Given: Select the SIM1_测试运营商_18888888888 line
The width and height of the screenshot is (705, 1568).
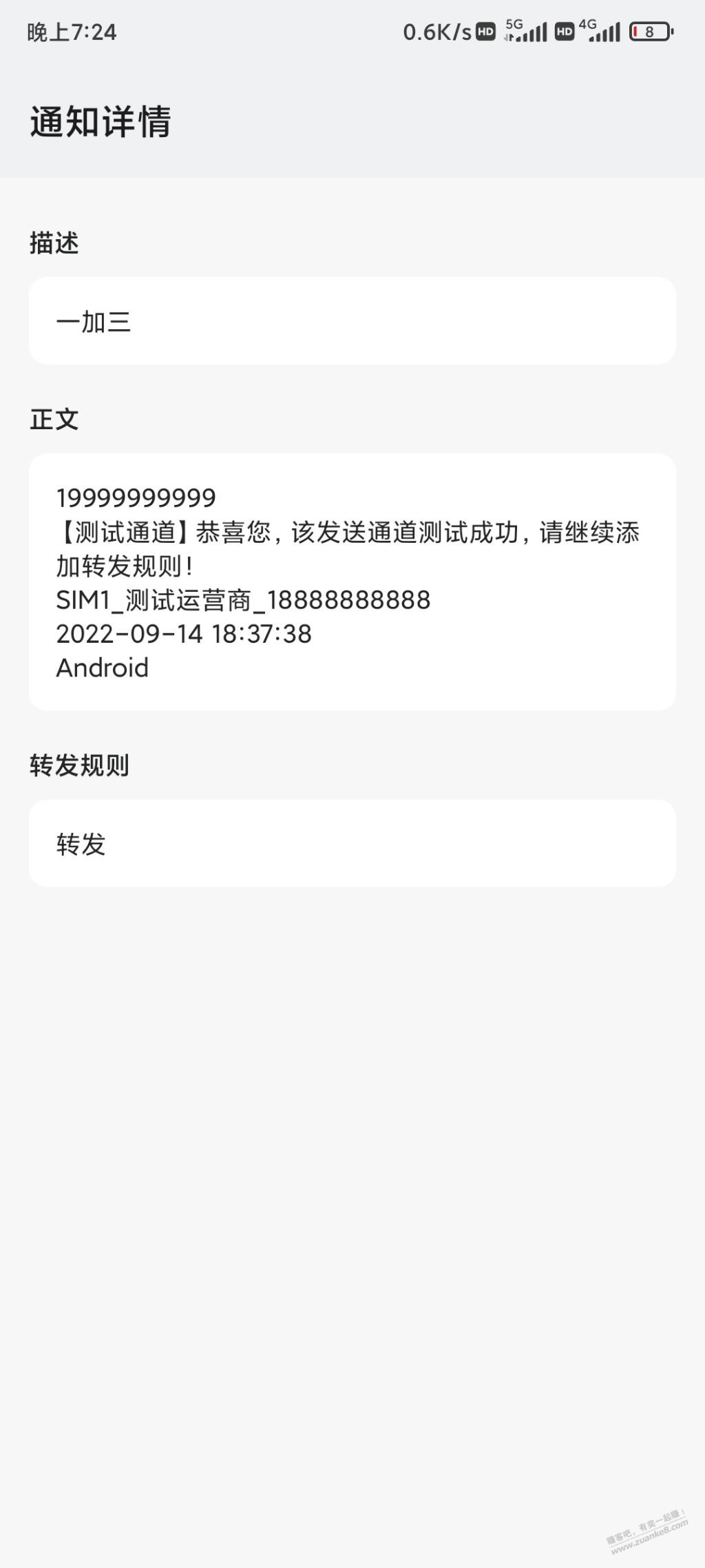Looking at the screenshot, I should (242, 599).
